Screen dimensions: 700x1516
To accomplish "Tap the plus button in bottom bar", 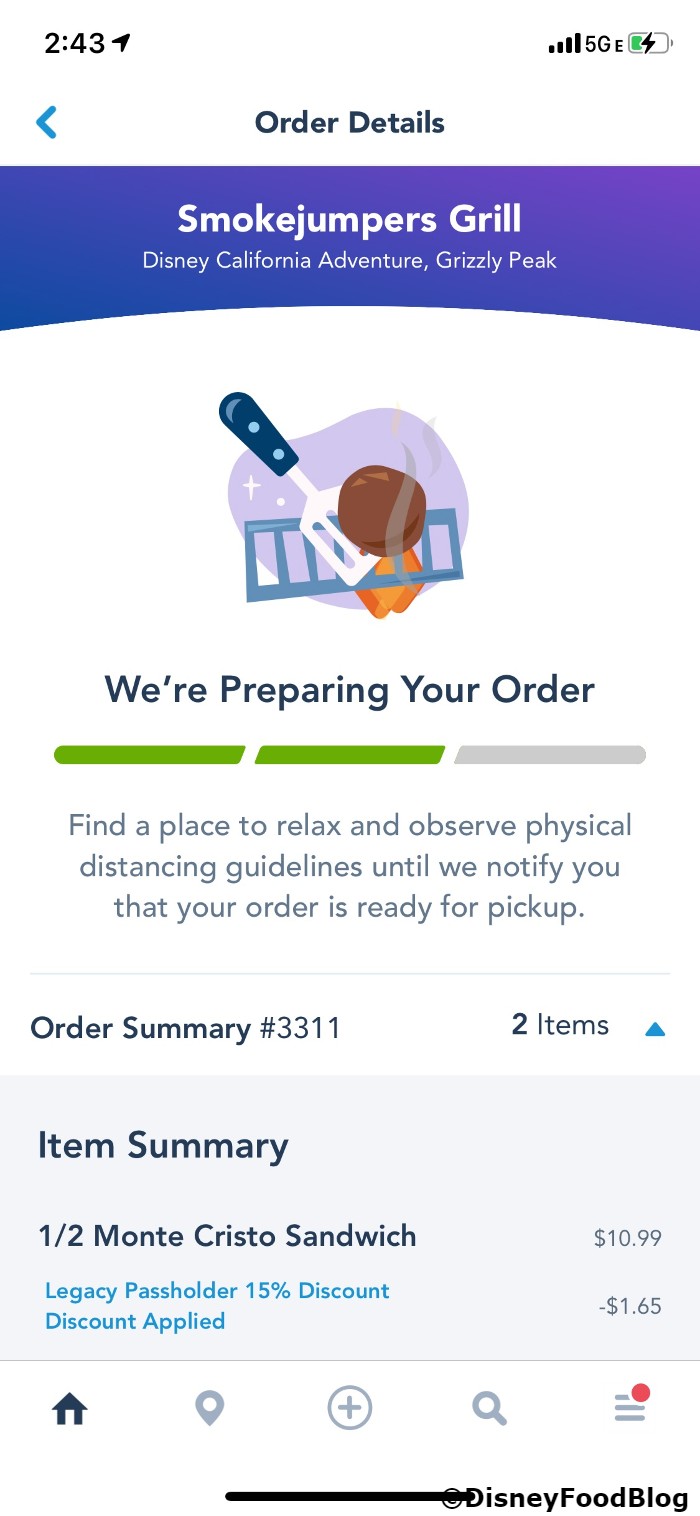I will [349, 1409].
